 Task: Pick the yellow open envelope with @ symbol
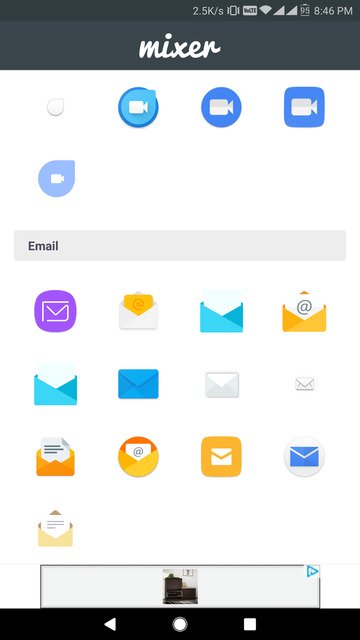304,311
